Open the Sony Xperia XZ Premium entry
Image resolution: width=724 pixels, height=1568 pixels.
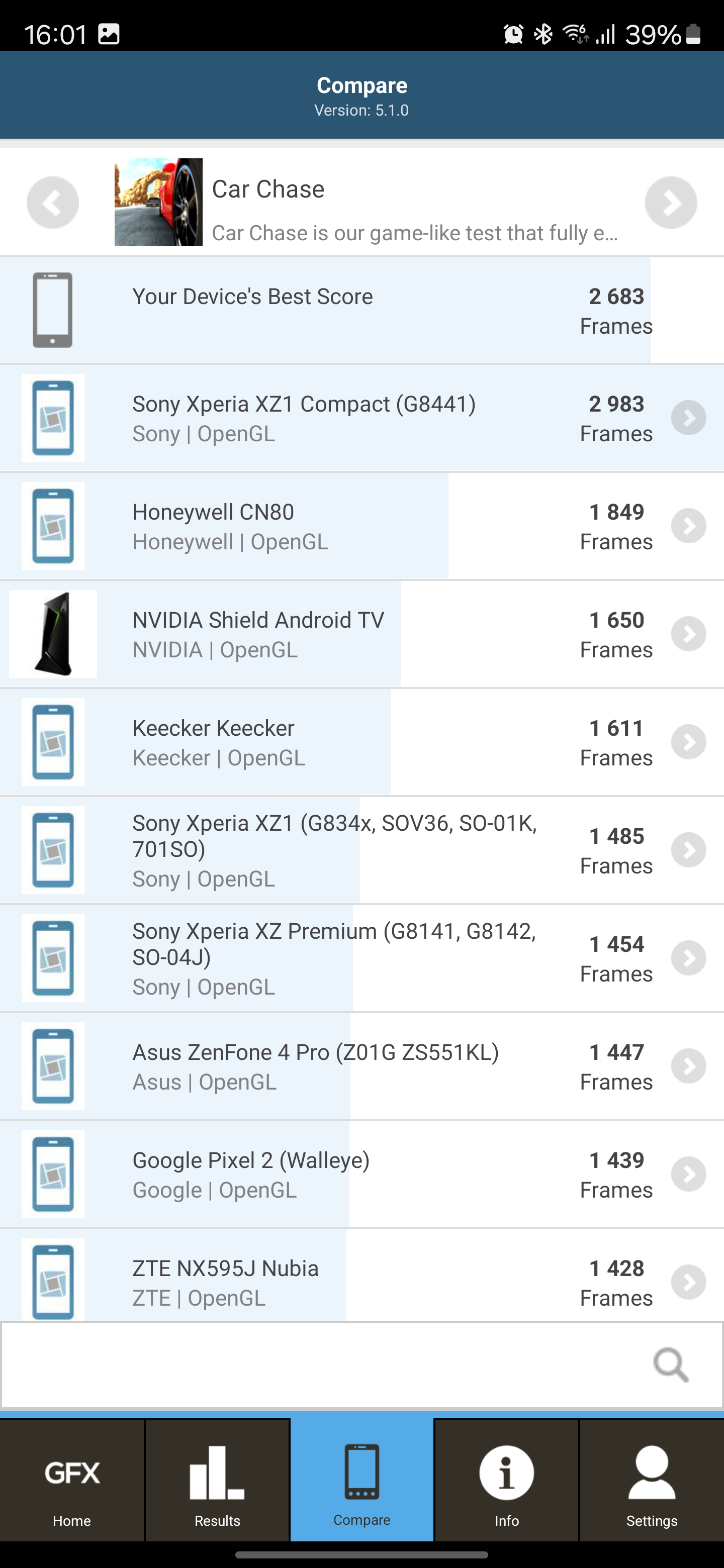pyautogui.click(x=361, y=959)
